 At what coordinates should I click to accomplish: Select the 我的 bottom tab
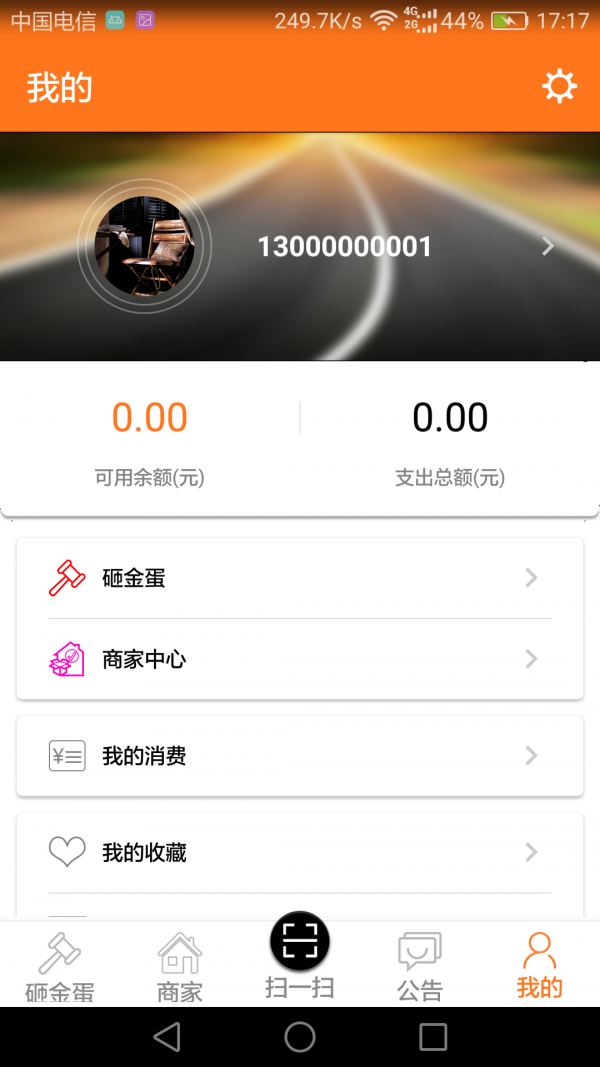tap(539, 966)
